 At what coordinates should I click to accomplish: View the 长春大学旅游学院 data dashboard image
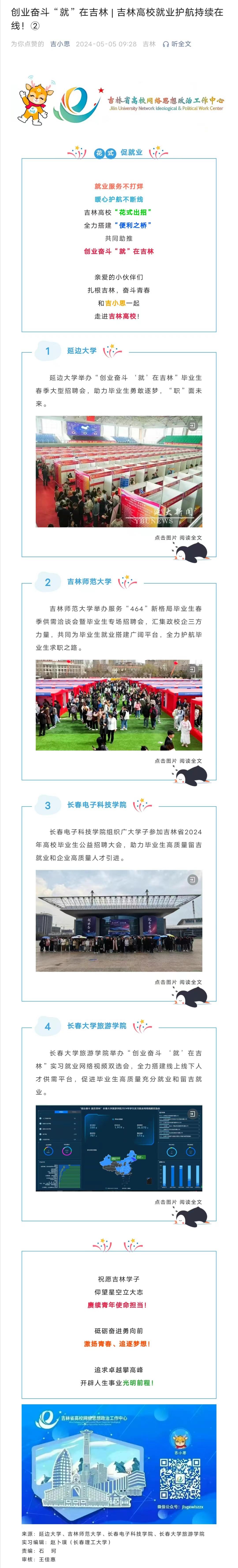click(119, 1149)
